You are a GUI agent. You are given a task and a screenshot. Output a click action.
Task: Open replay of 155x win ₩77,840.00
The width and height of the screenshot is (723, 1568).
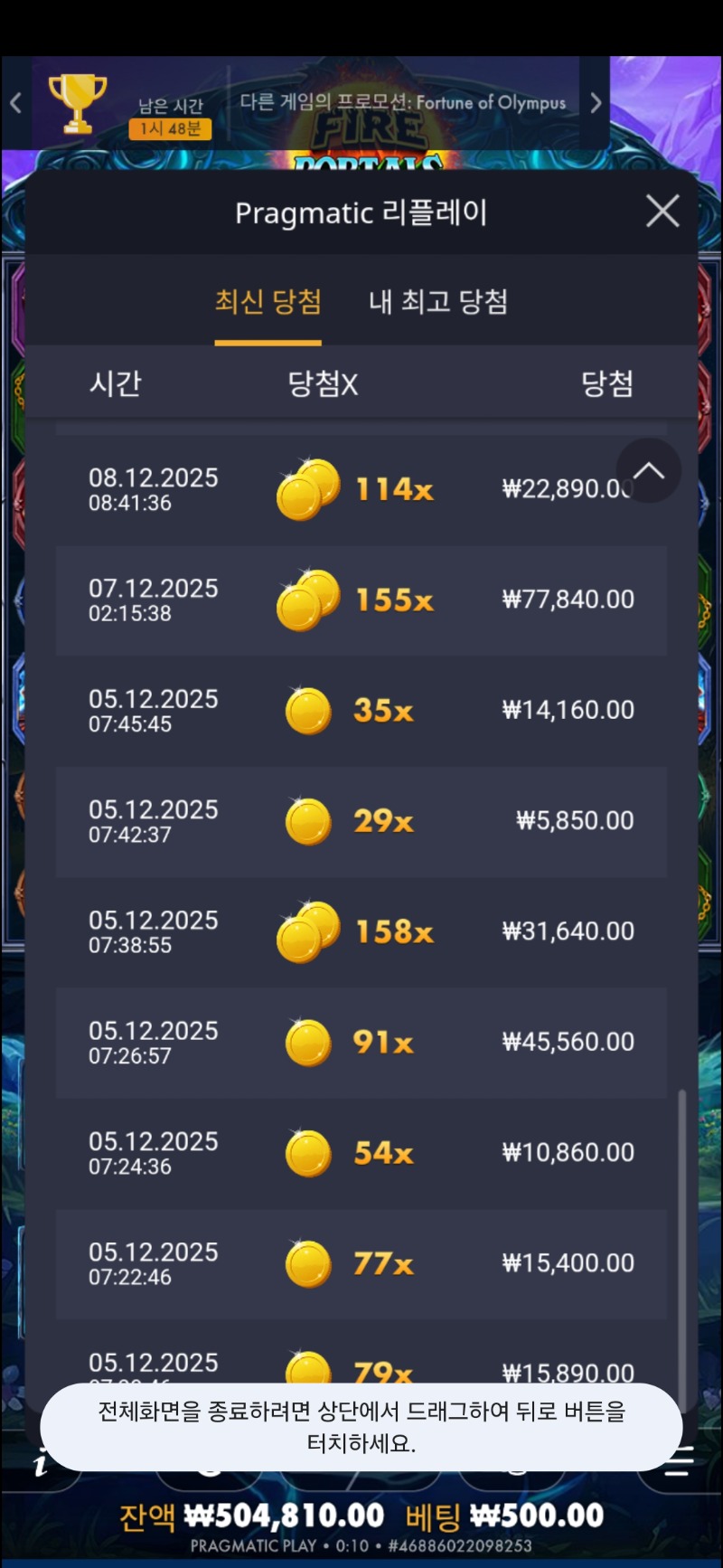(x=361, y=600)
